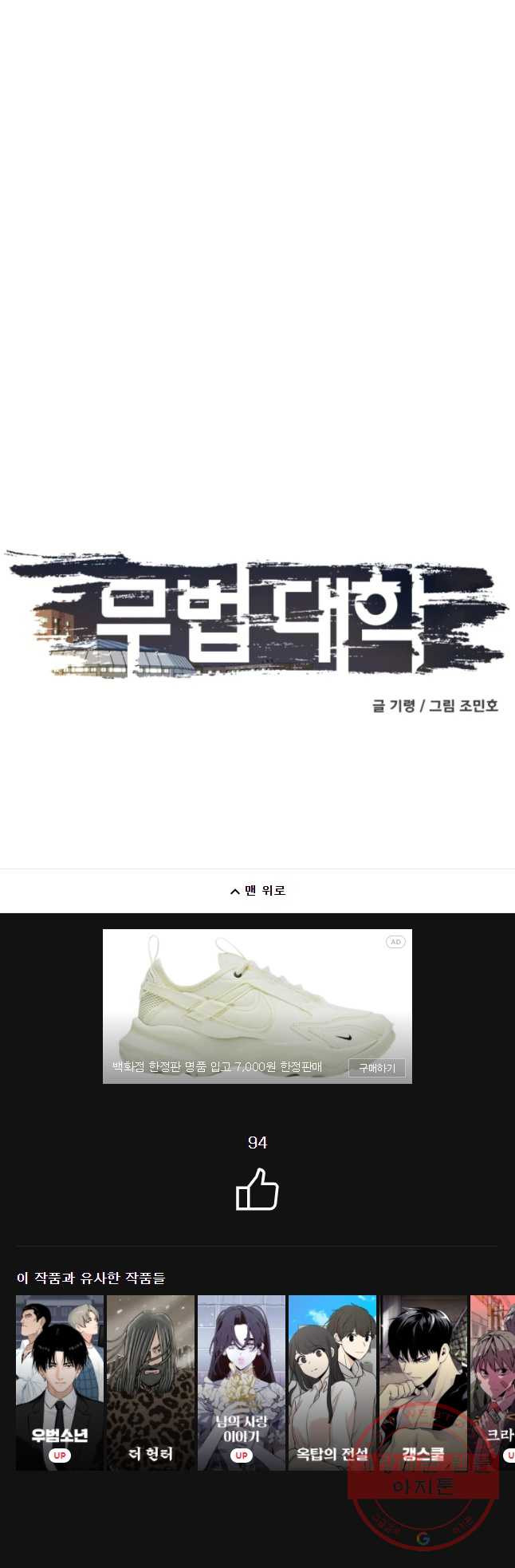515x1568 pixels.
Task: Open the 더 헌터 webtoon
Action: [x=151, y=1382]
